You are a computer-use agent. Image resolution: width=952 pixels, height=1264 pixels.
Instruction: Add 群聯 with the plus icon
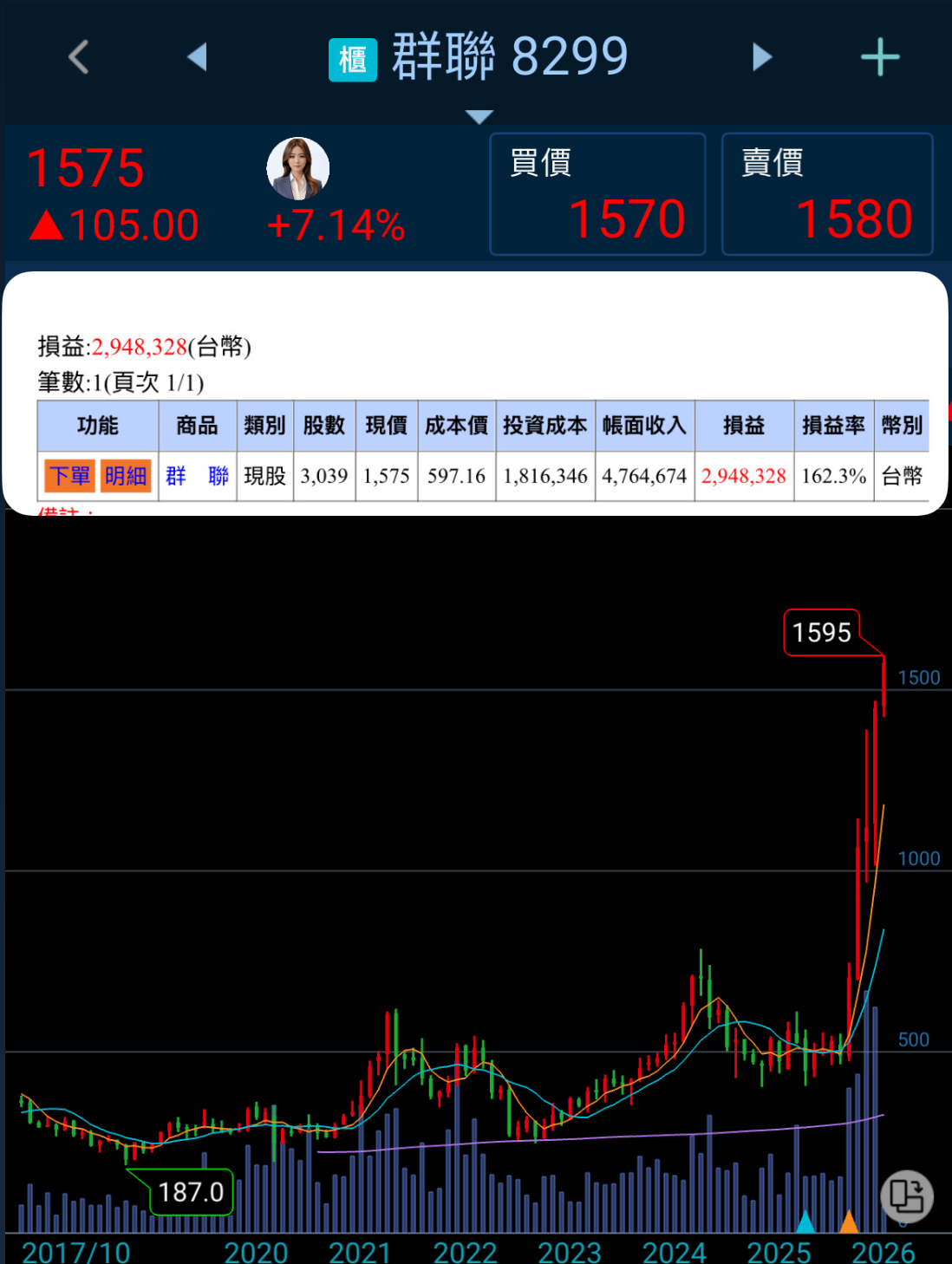879,57
